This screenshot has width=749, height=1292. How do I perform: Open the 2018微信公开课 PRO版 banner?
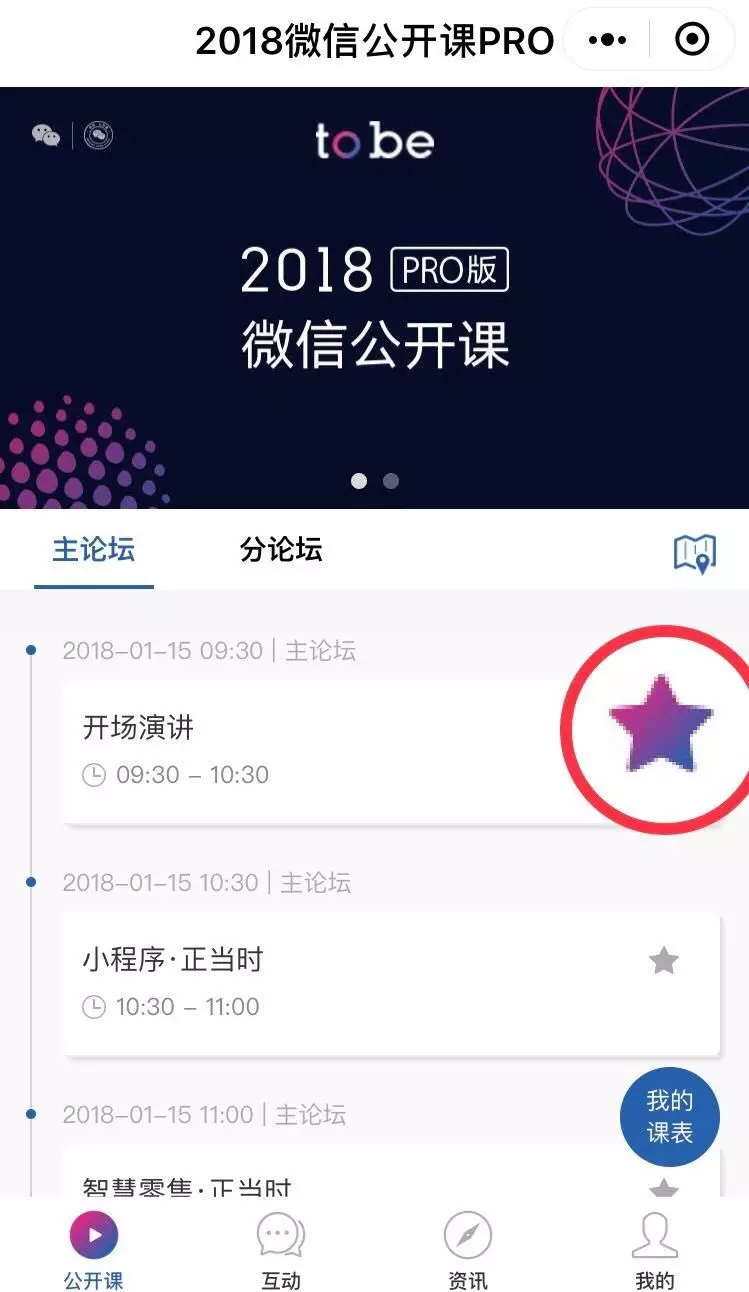[374, 300]
